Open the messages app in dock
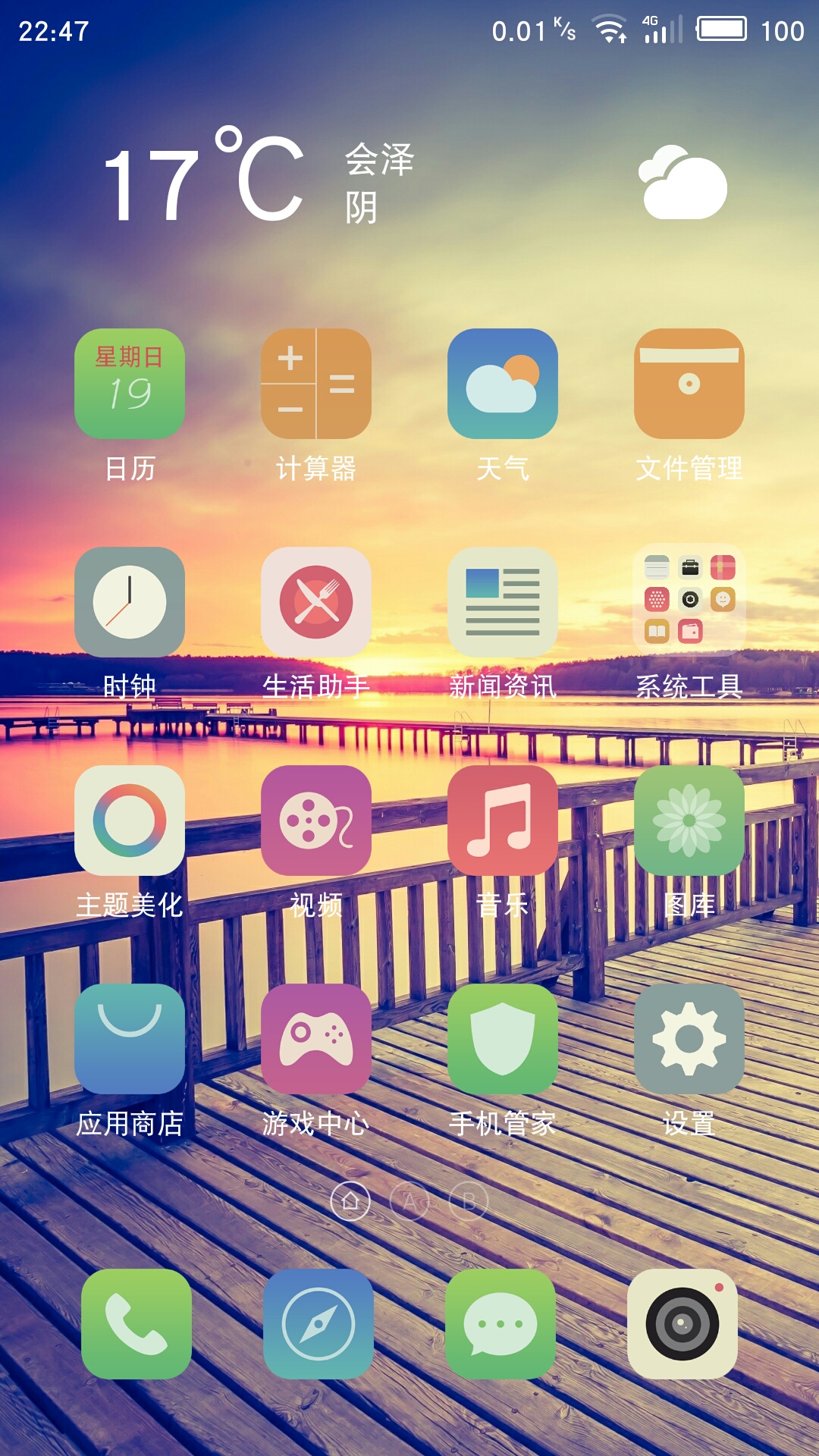 [x=500, y=1324]
